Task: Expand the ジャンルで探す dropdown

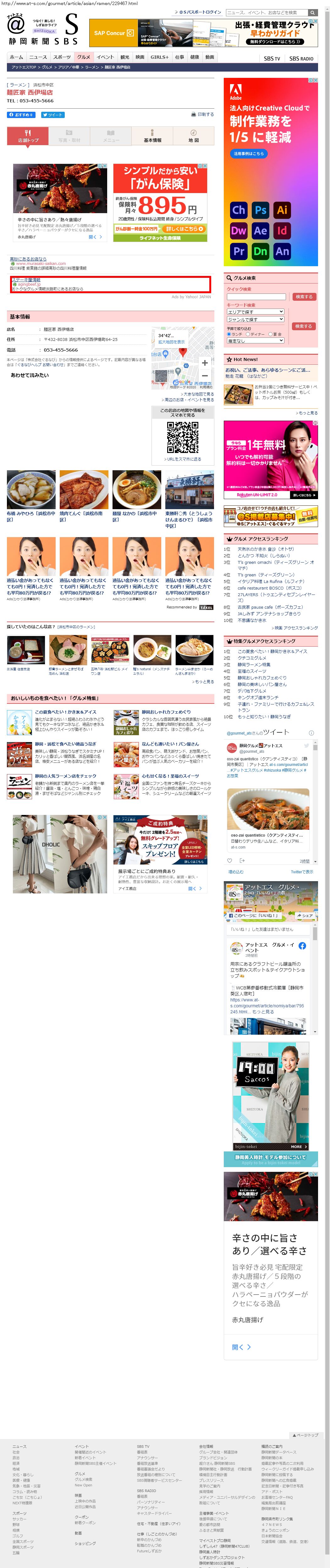Action: pos(256,319)
